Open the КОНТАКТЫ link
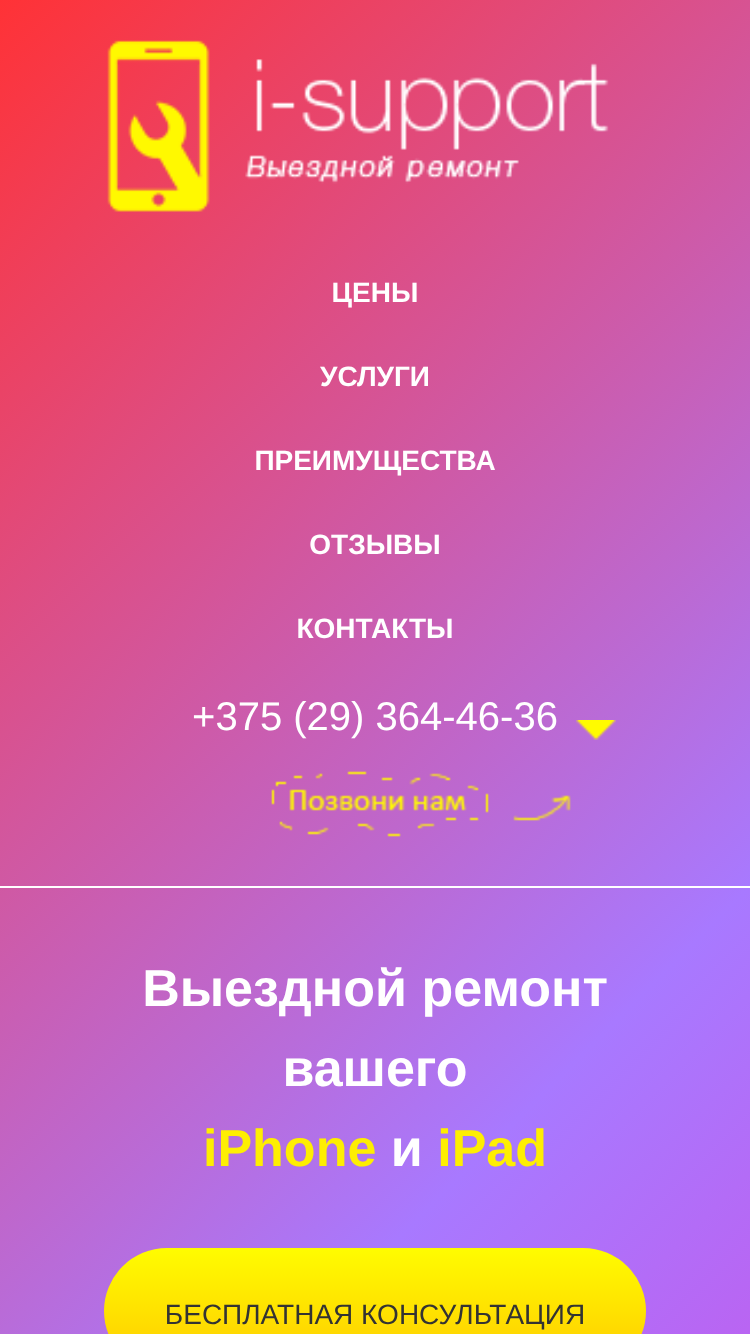Screen dimensions: 750x1334 [x=375, y=629]
